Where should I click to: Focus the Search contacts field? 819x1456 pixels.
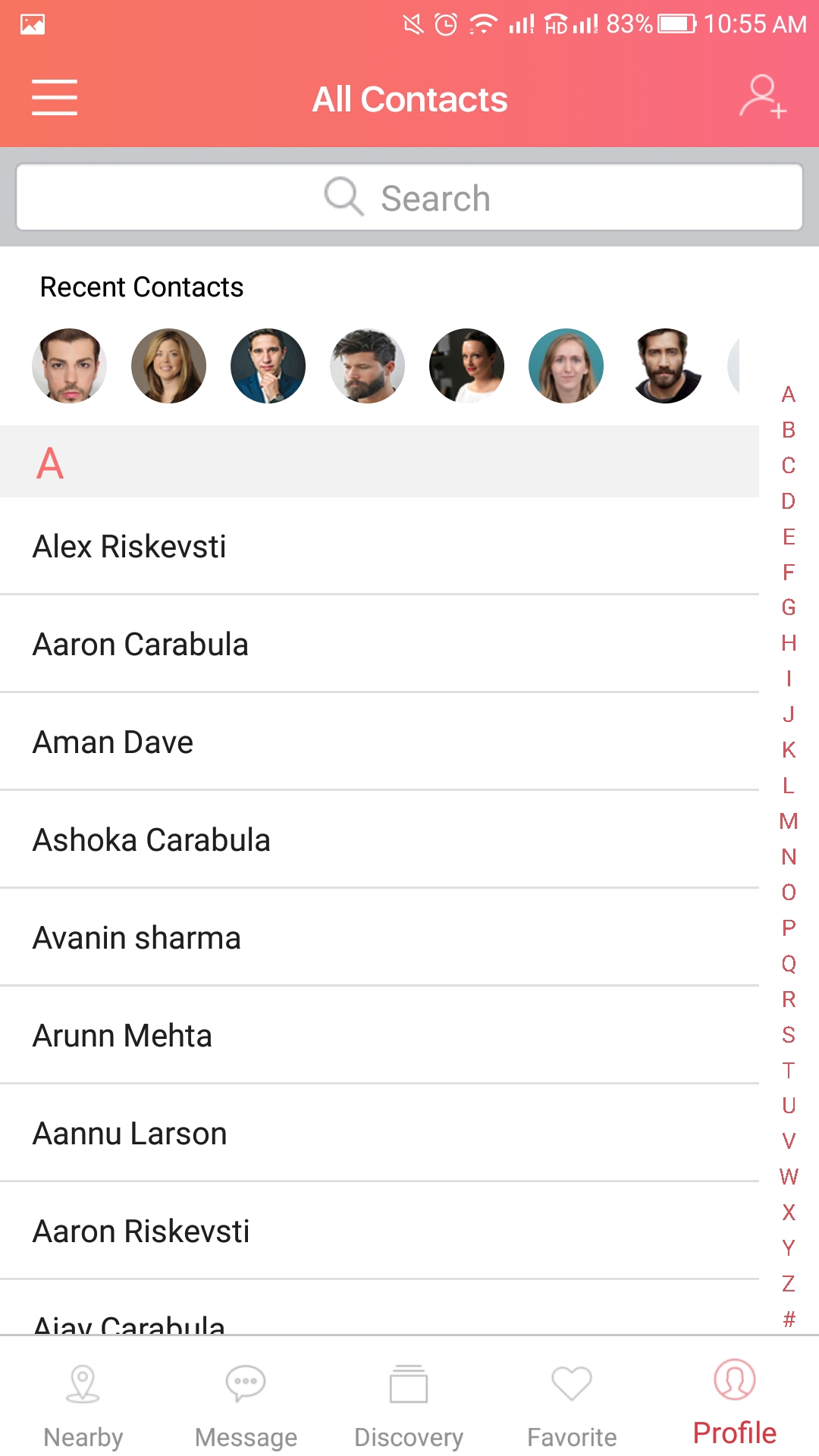409,198
